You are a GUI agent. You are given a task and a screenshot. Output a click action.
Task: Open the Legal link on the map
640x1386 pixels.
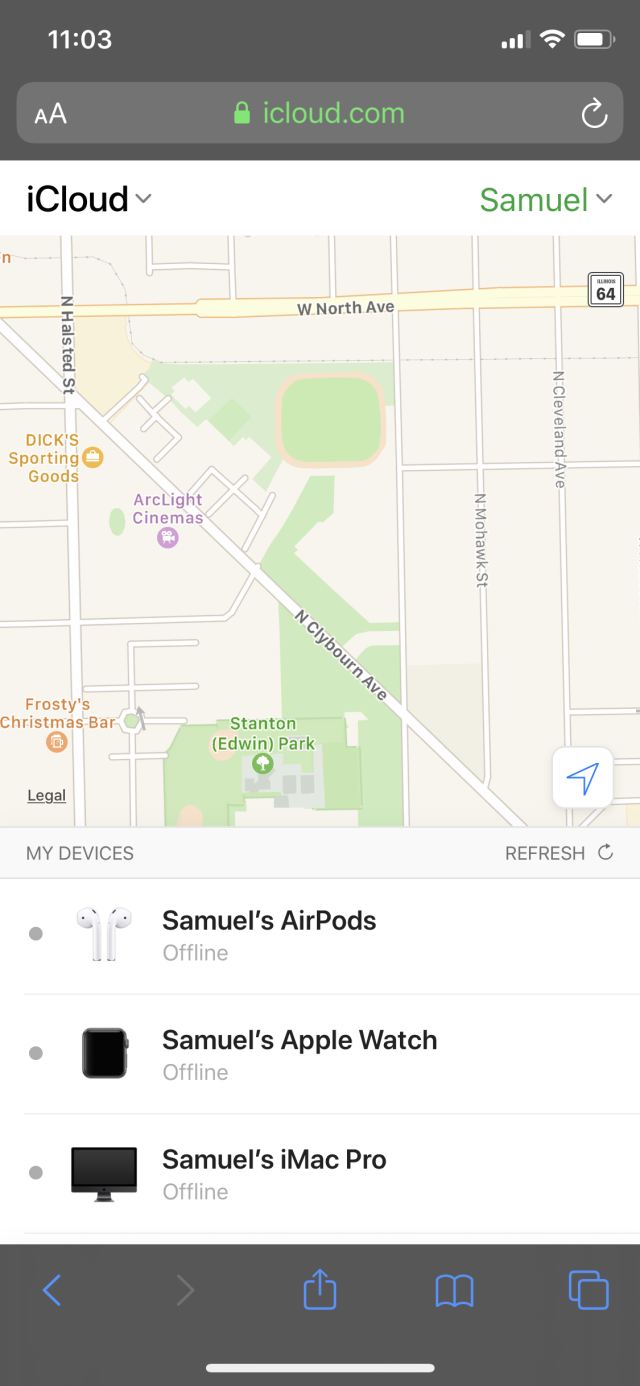coord(46,796)
